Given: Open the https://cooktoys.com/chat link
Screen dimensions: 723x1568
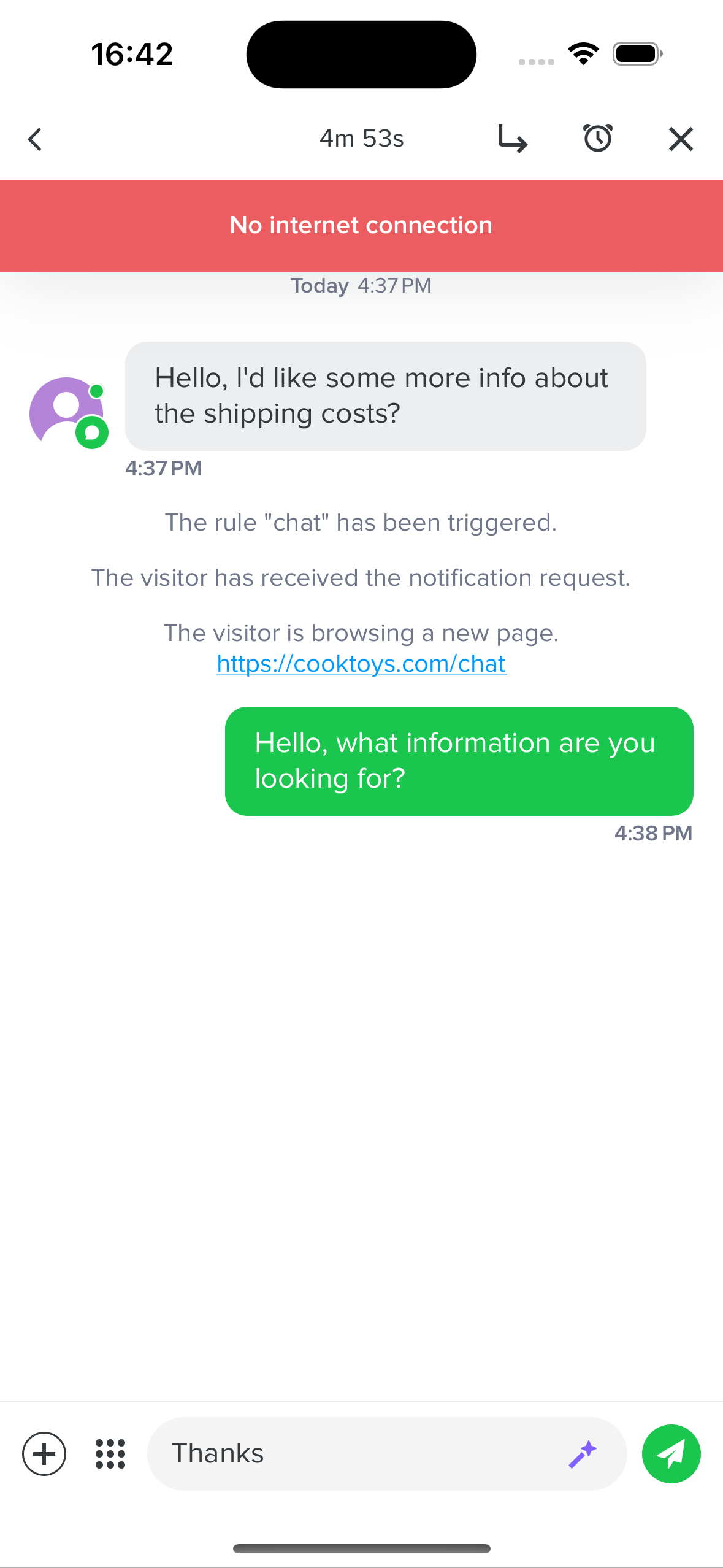Looking at the screenshot, I should [x=361, y=663].
